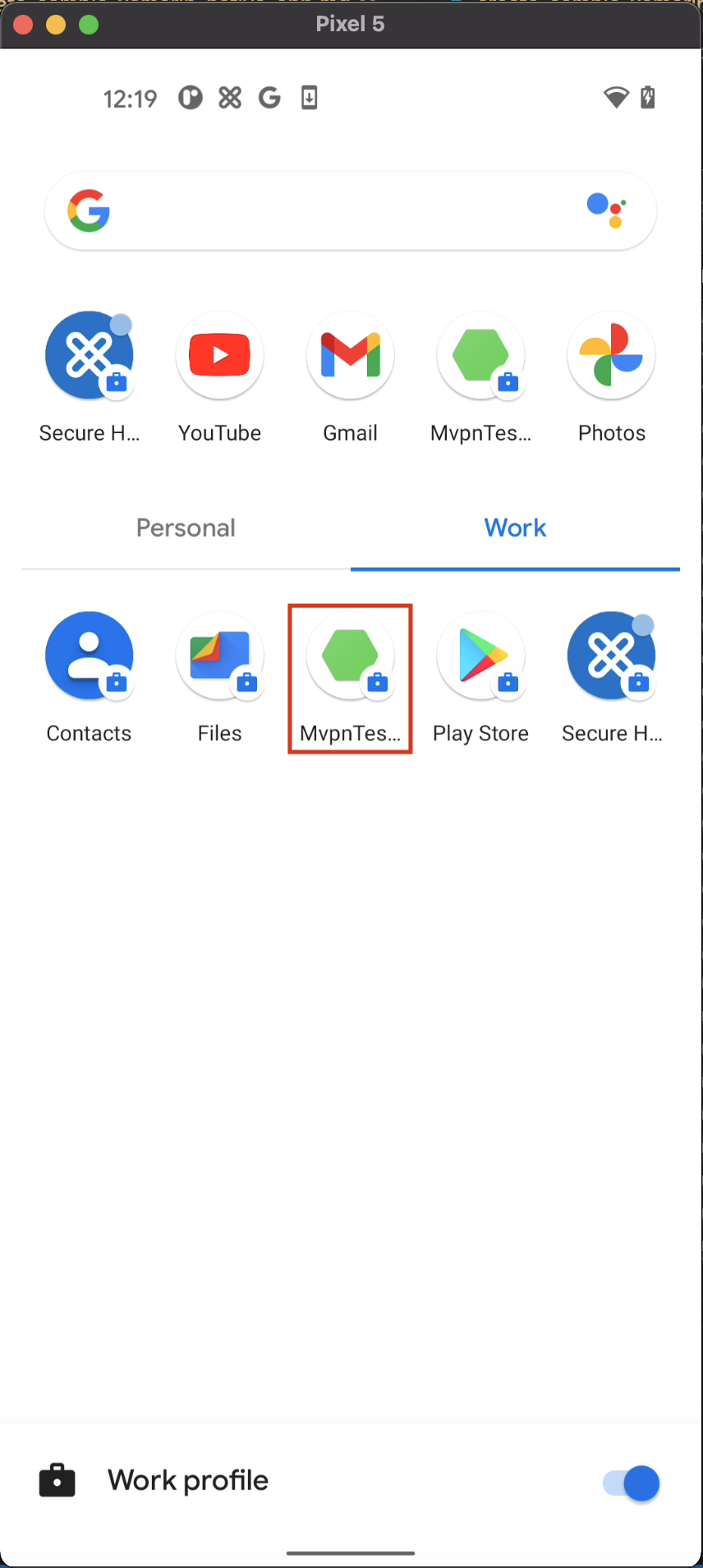The image size is (703, 1568).
Task: Open MvpnTest app in suggestions row
Action: (x=481, y=356)
